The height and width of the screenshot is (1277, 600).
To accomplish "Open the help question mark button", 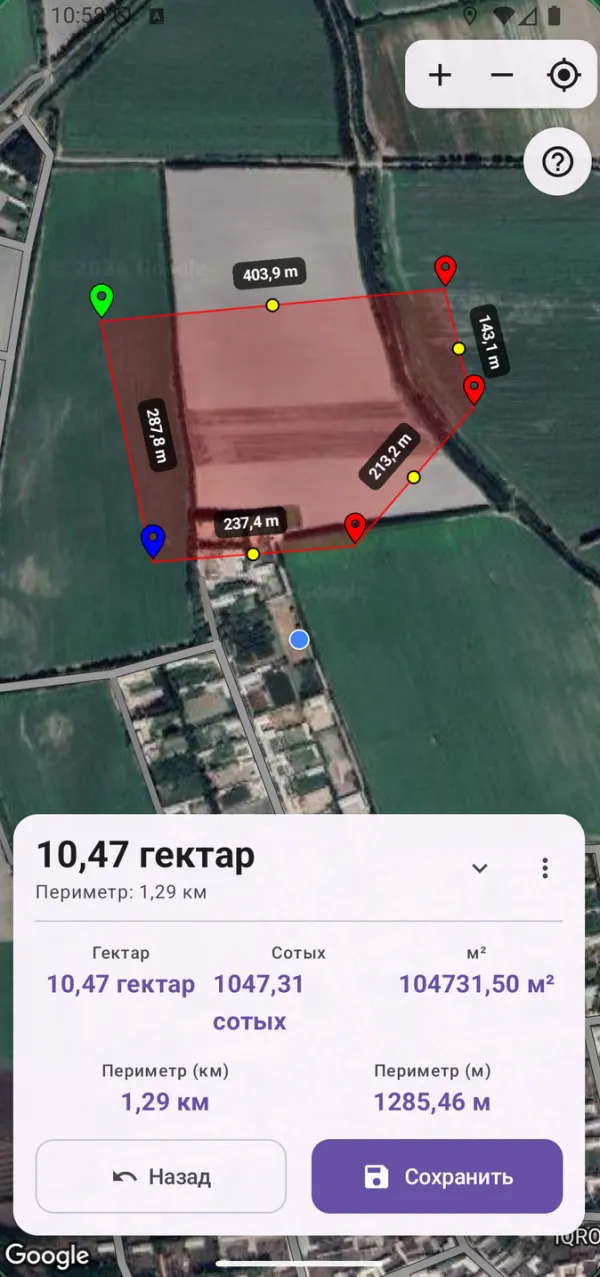I will (557, 161).
